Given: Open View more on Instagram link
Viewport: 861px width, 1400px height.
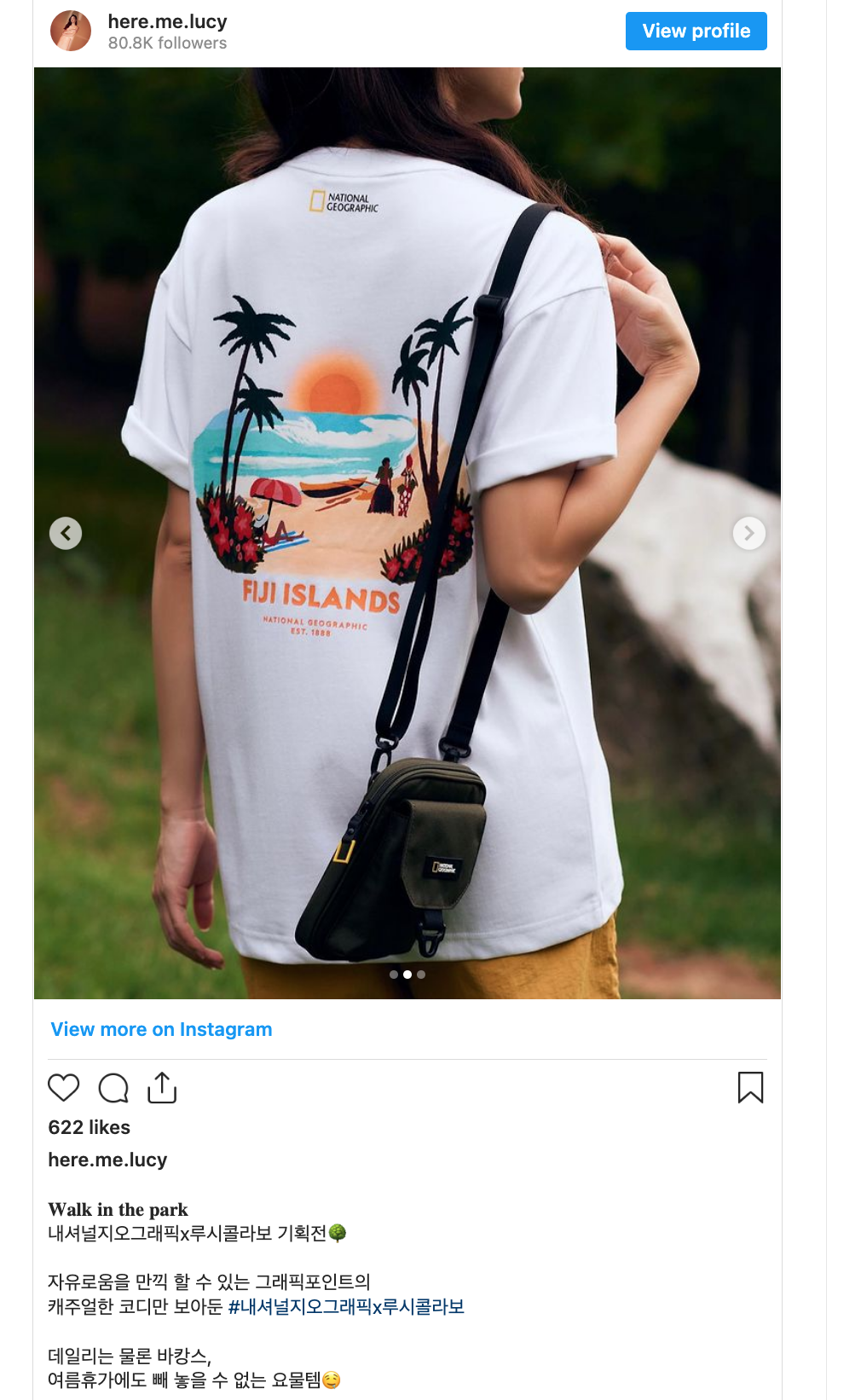Looking at the screenshot, I should [161, 1029].
